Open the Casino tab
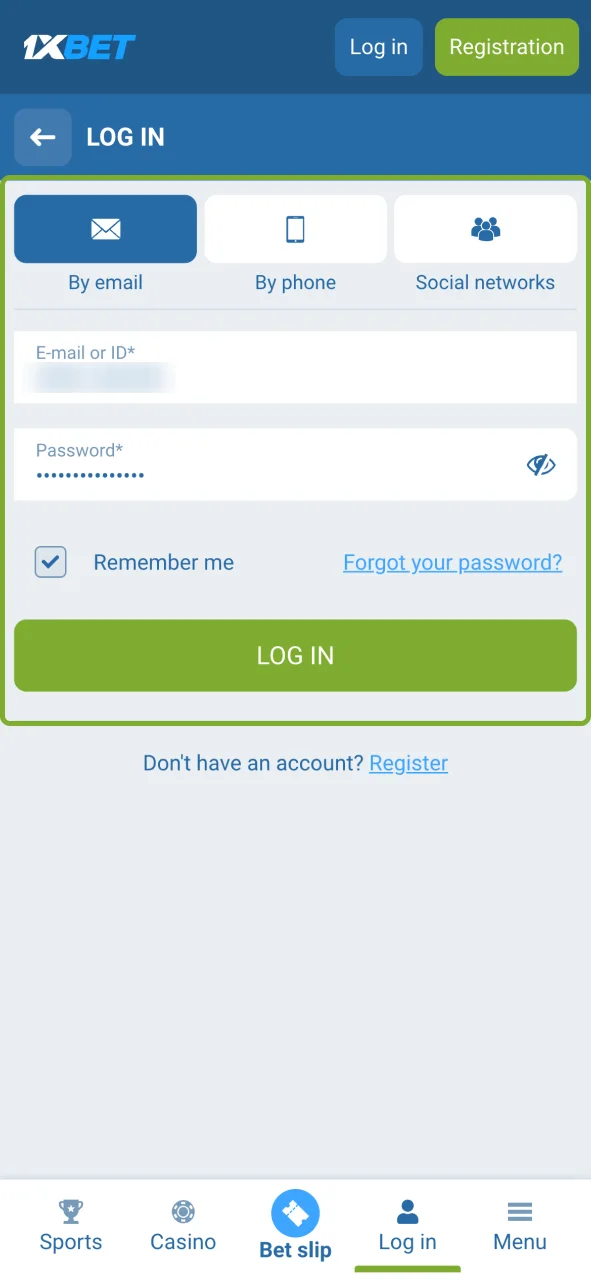591x1280 pixels. coord(183,1227)
